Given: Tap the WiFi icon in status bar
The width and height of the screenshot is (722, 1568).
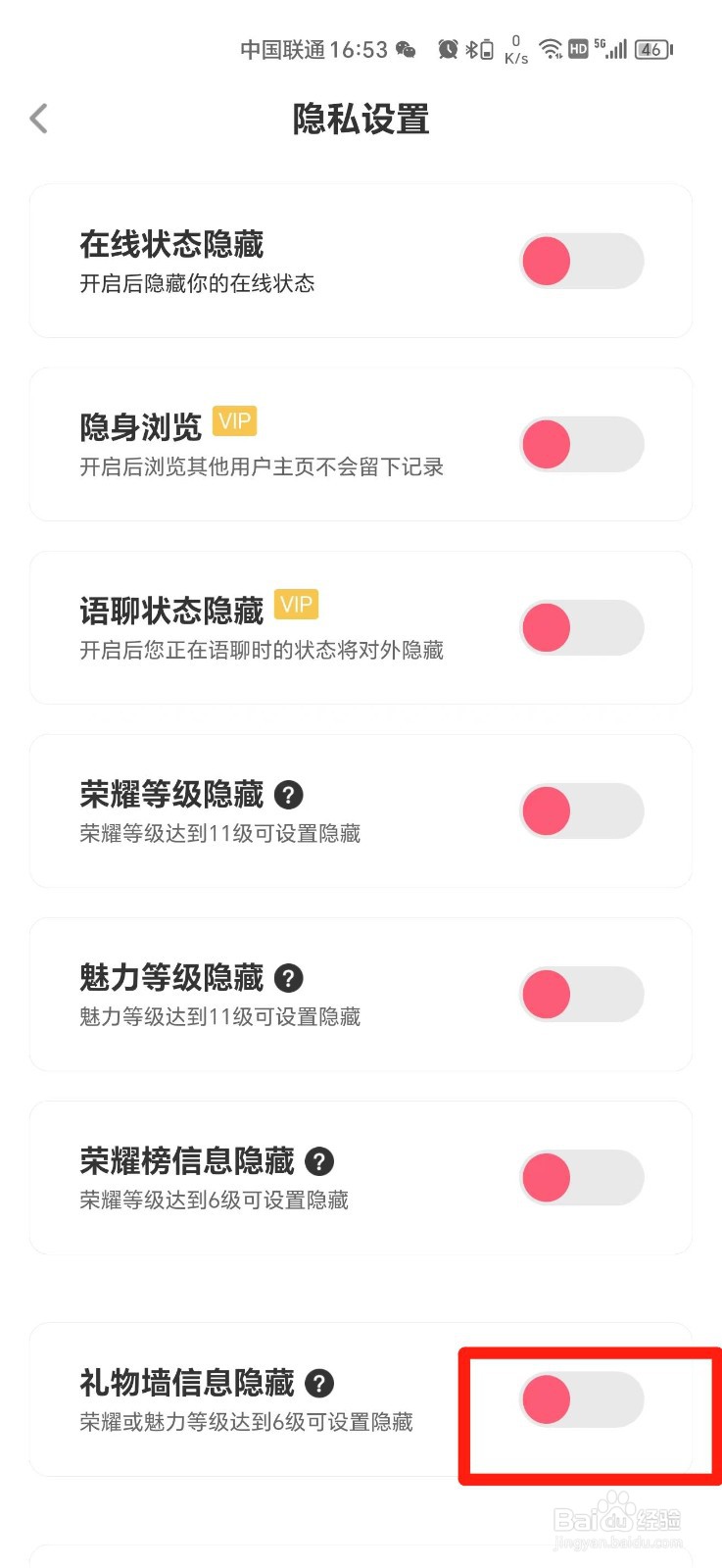Looking at the screenshot, I should pos(550,48).
